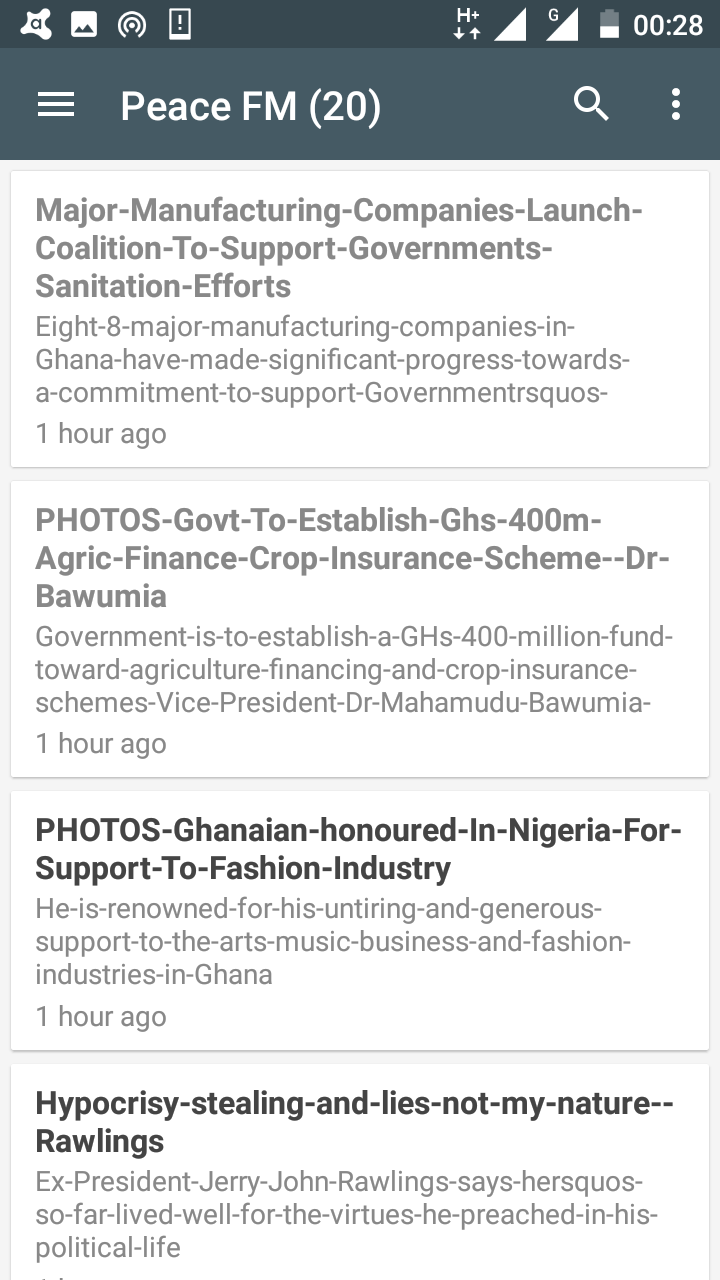Open the overflow options menu
The image size is (720, 1280).
pyautogui.click(x=676, y=104)
